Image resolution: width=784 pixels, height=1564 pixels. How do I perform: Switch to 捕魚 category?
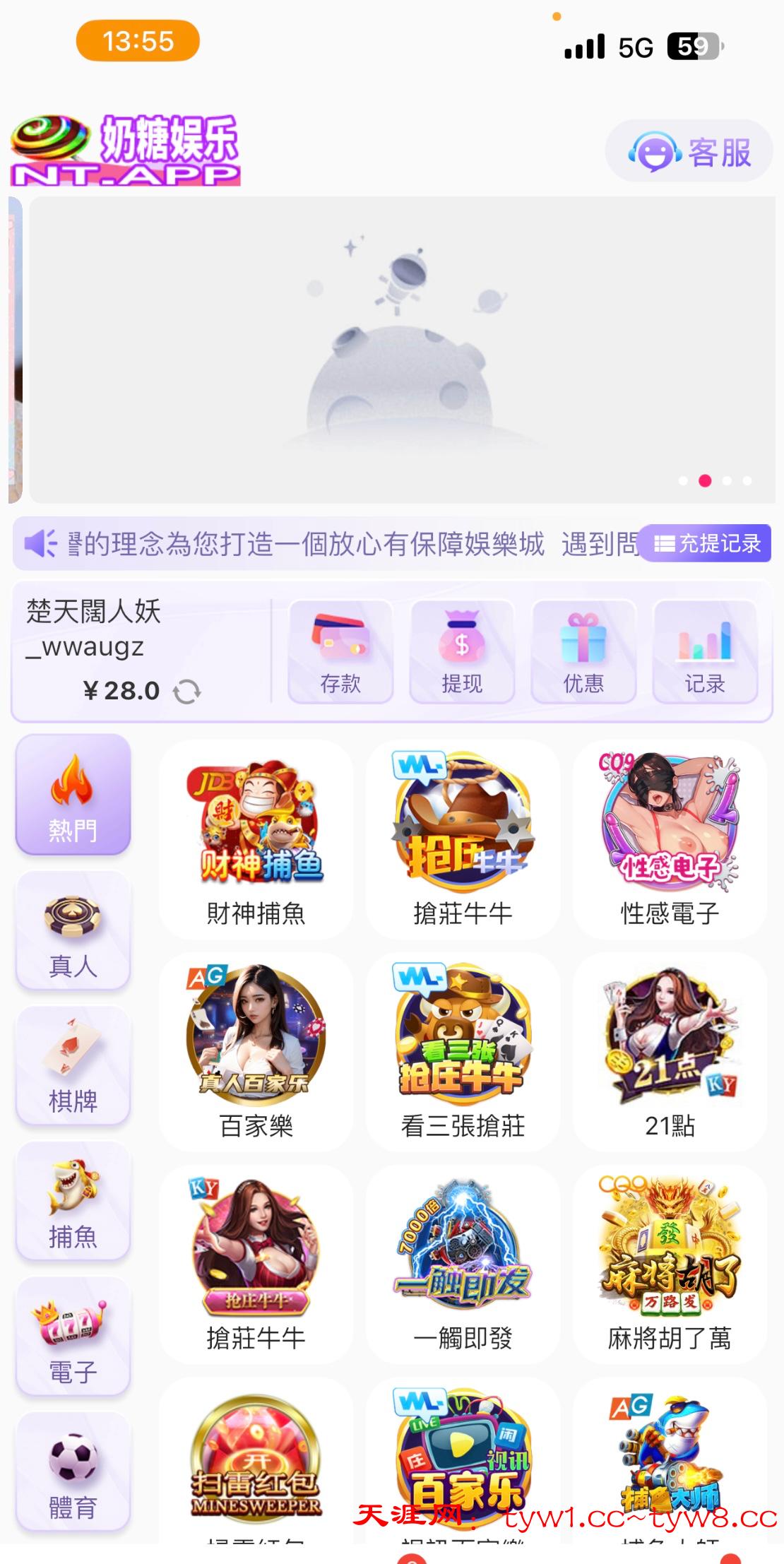[x=73, y=1202]
